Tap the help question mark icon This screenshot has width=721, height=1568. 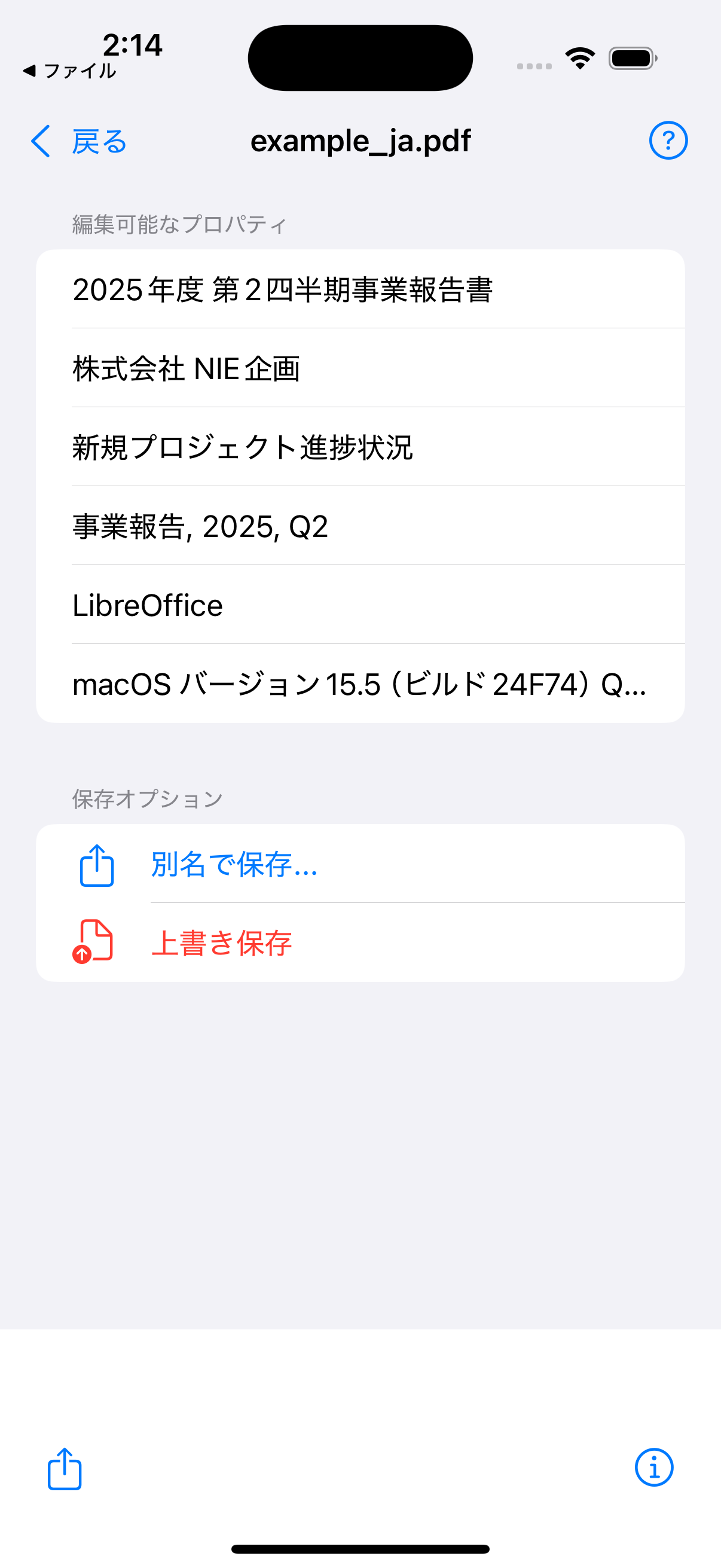pyautogui.click(x=667, y=141)
